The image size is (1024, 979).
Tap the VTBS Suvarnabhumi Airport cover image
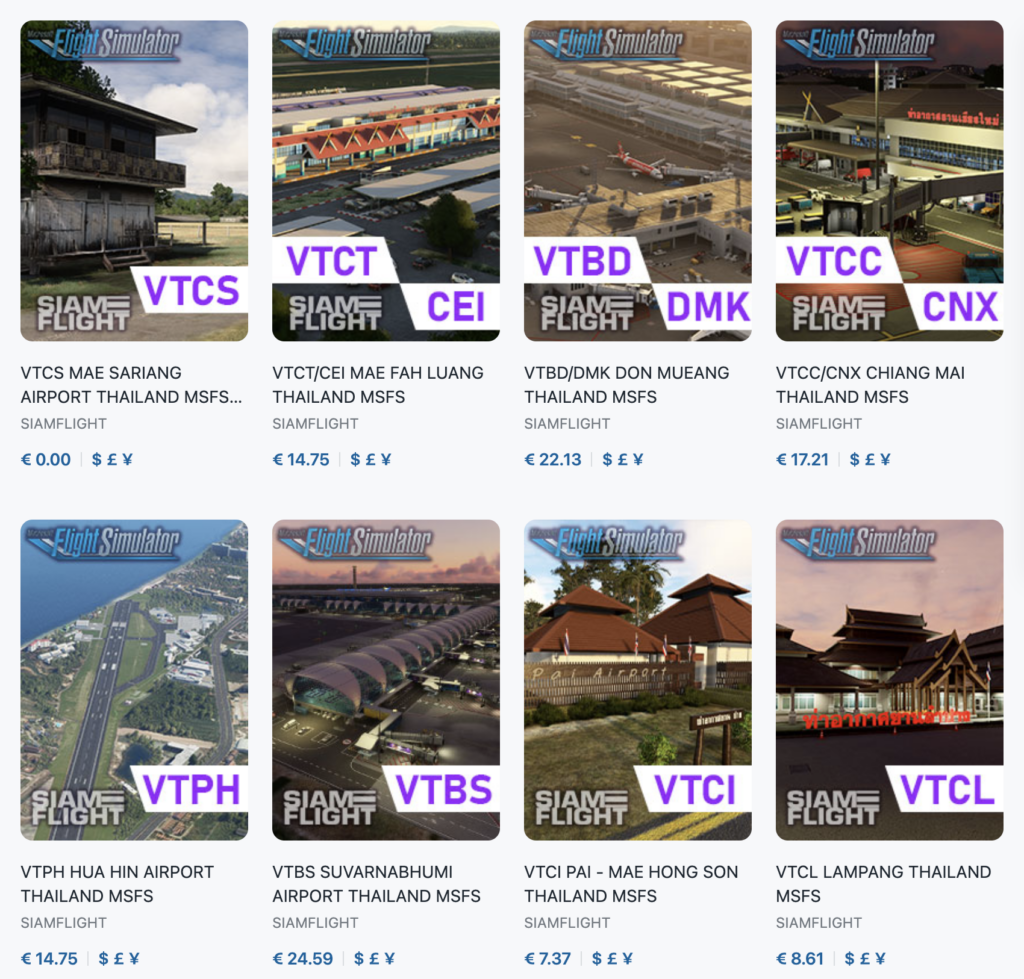pos(386,680)
